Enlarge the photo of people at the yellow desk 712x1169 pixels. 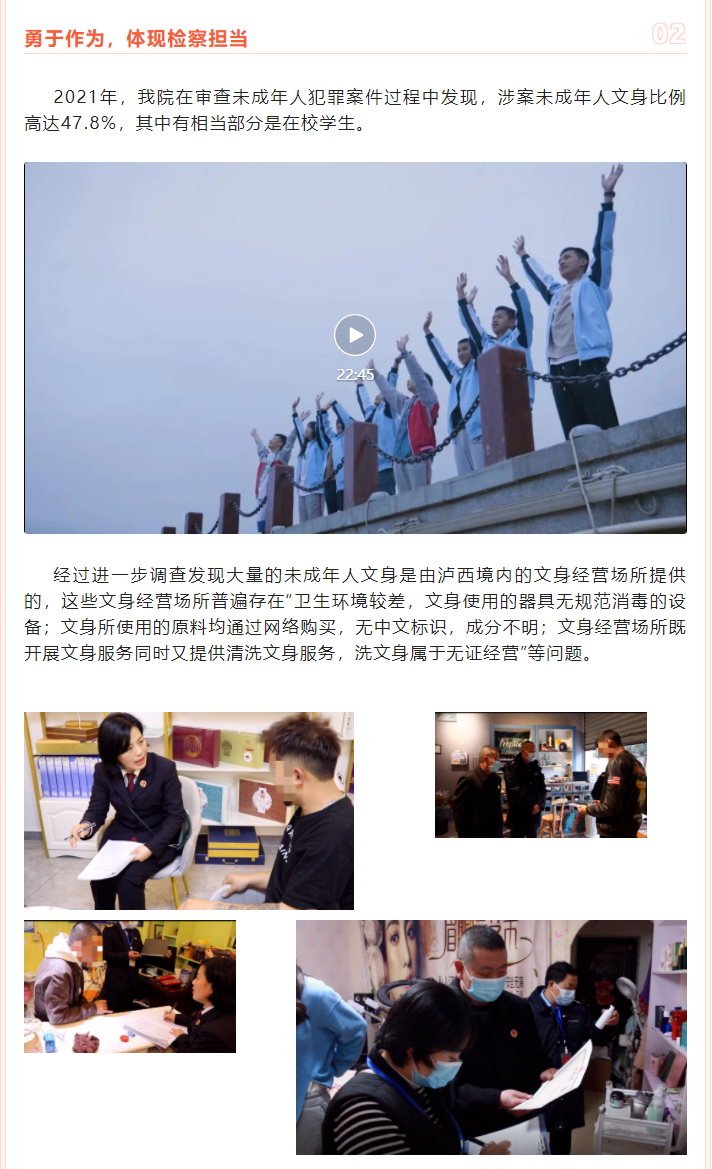130,986
